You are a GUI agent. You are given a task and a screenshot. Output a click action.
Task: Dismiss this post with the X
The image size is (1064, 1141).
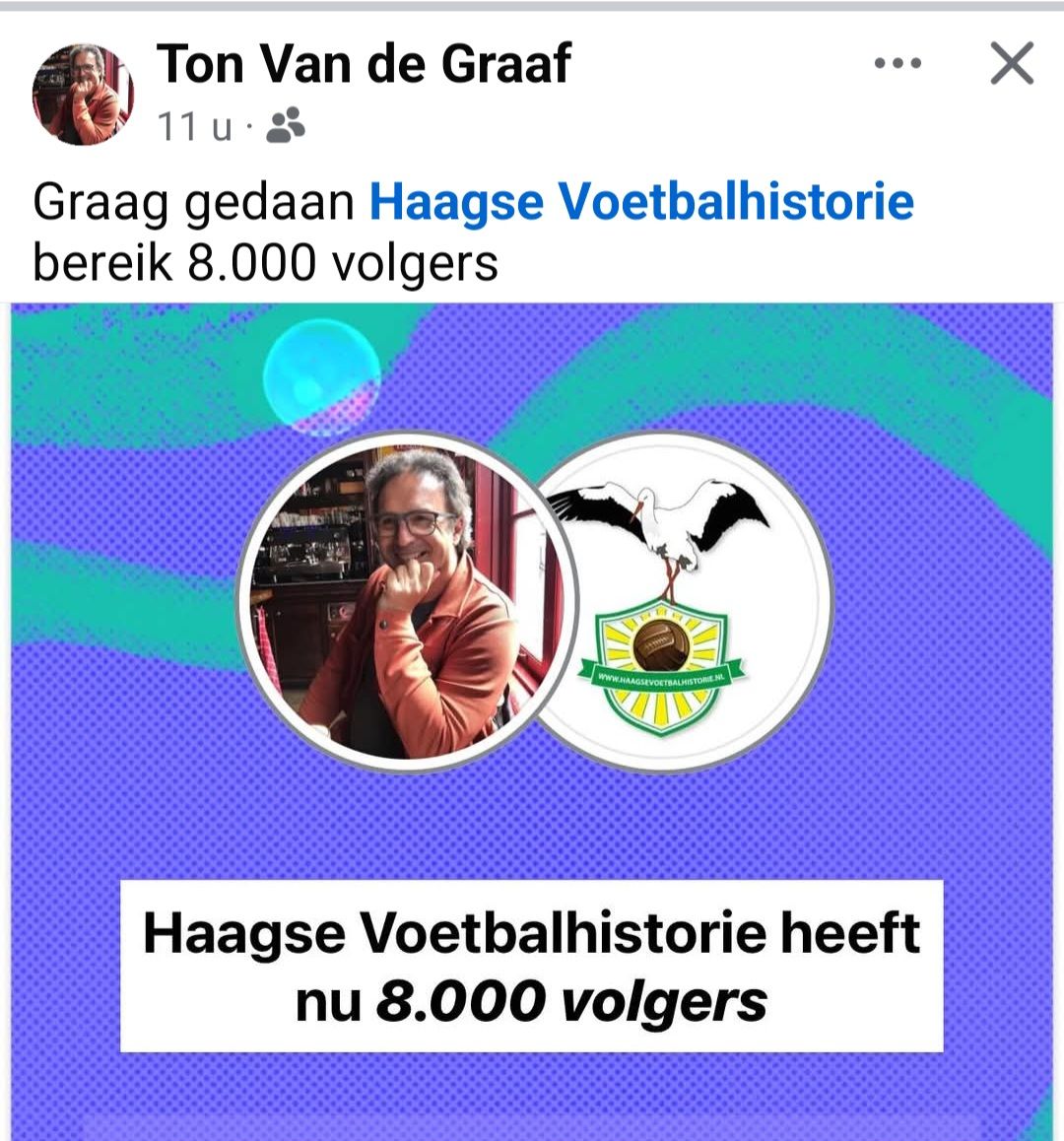[1011, 64]
